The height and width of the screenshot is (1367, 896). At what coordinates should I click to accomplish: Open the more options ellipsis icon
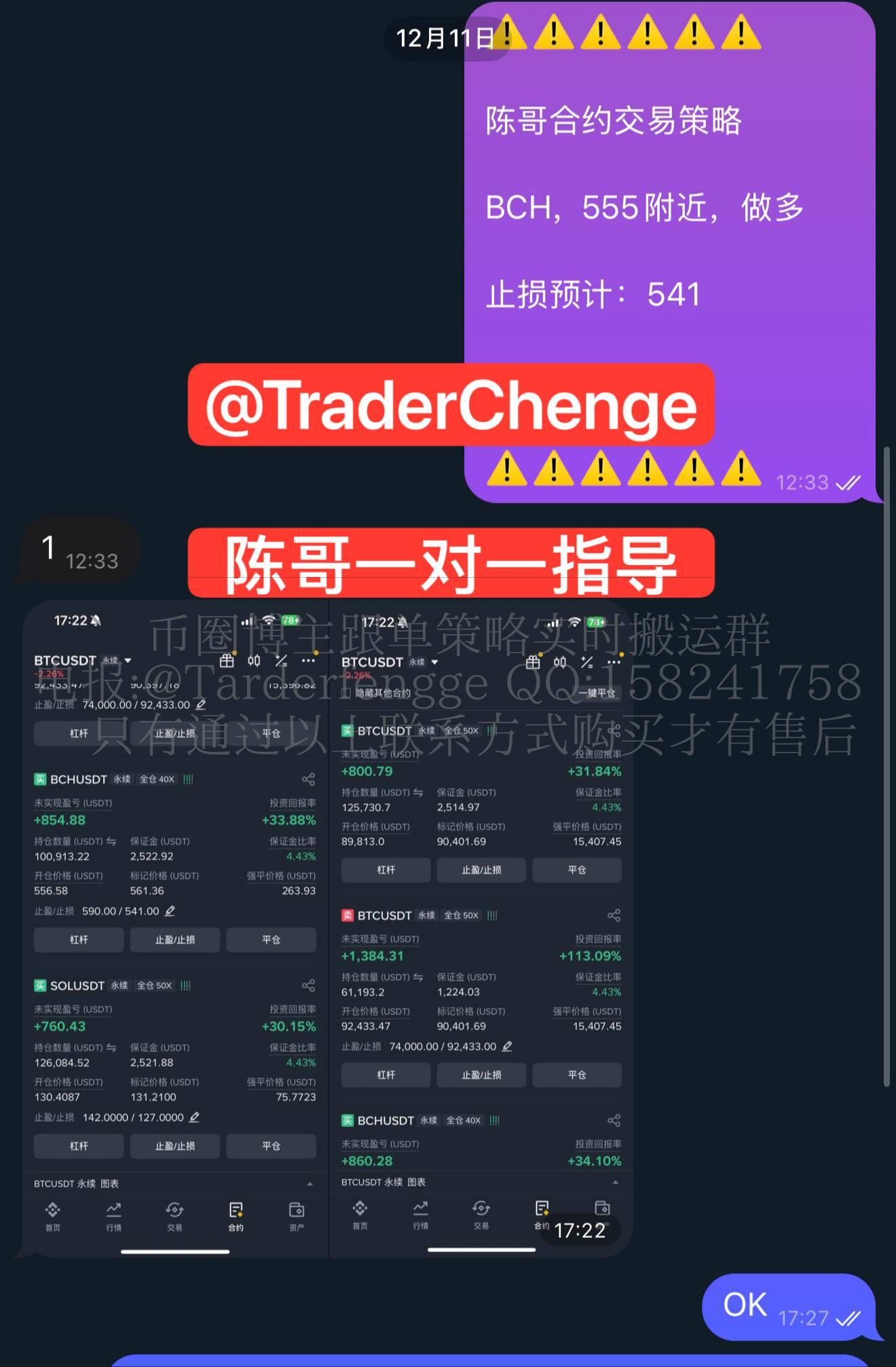[309, 660]
